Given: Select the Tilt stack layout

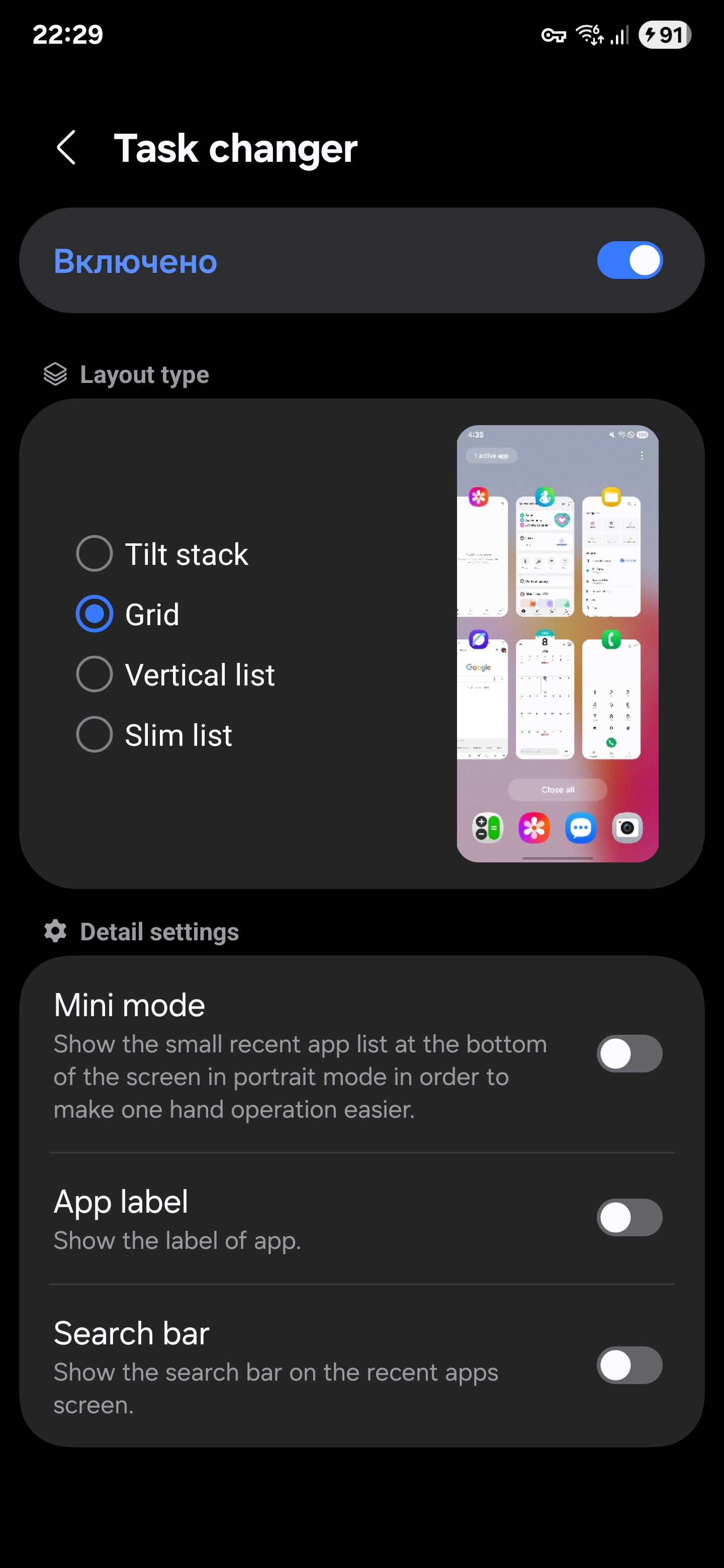Looking at the screenshot, I should (162, 554).
